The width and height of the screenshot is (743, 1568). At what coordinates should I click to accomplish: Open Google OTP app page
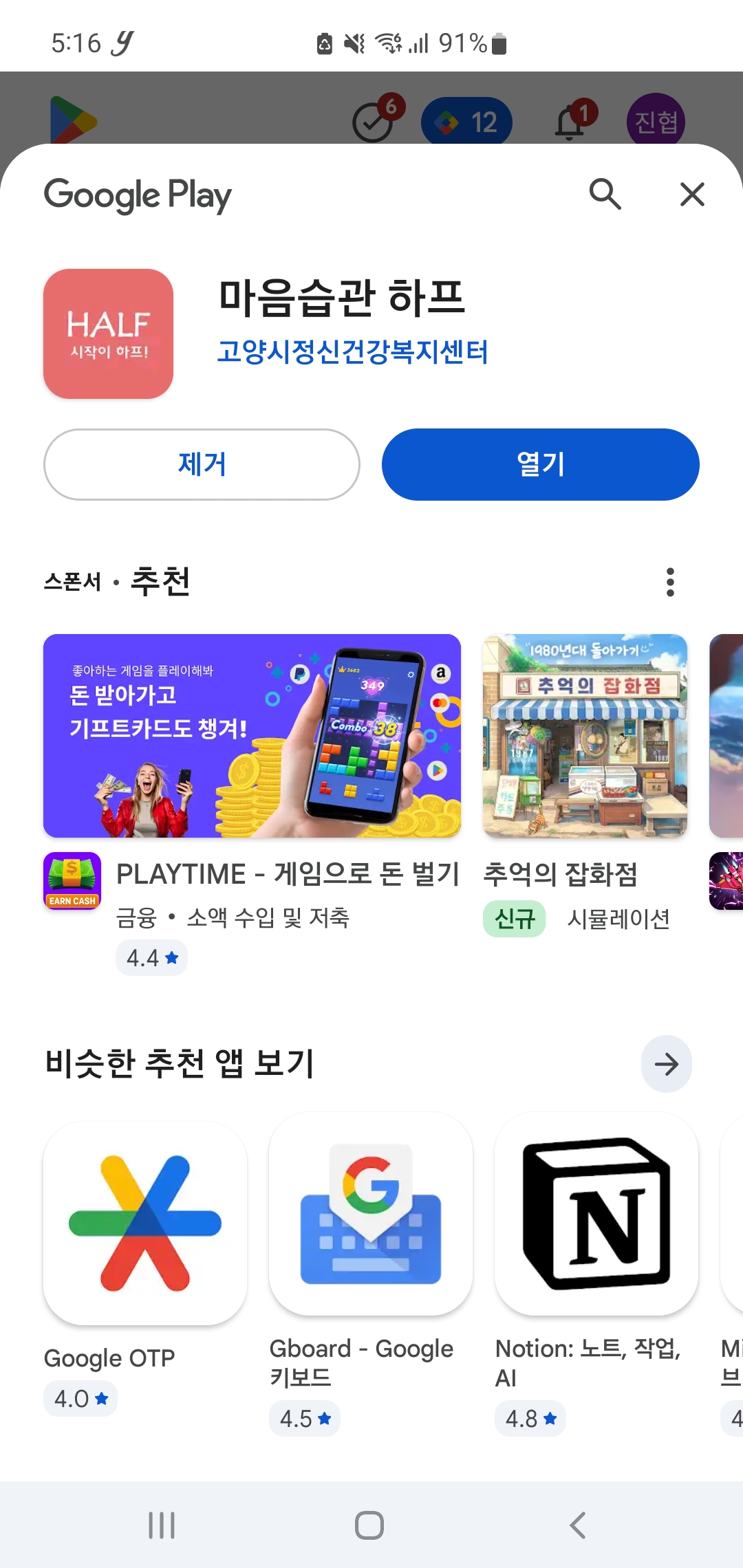click(145, 1224)
